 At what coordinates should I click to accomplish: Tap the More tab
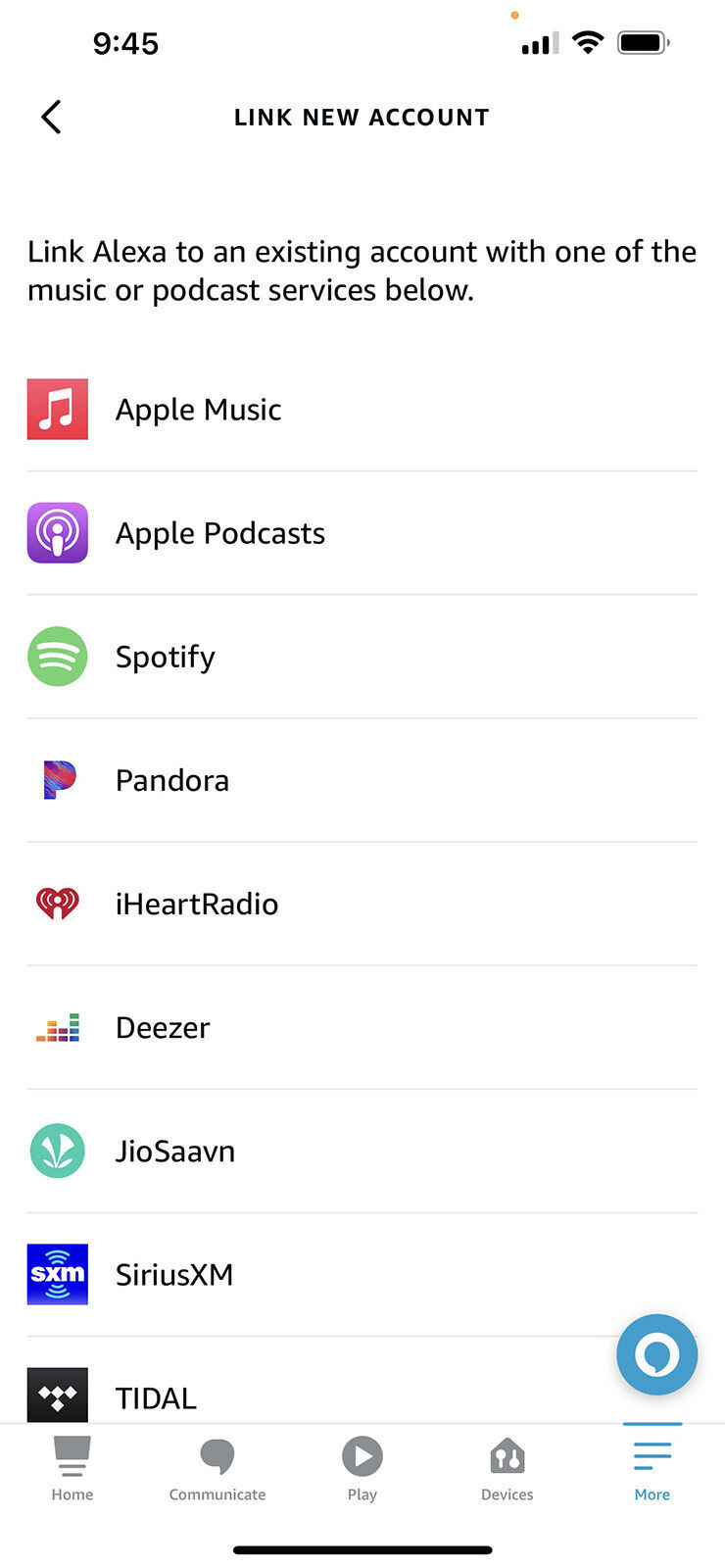click(652, 1468)
